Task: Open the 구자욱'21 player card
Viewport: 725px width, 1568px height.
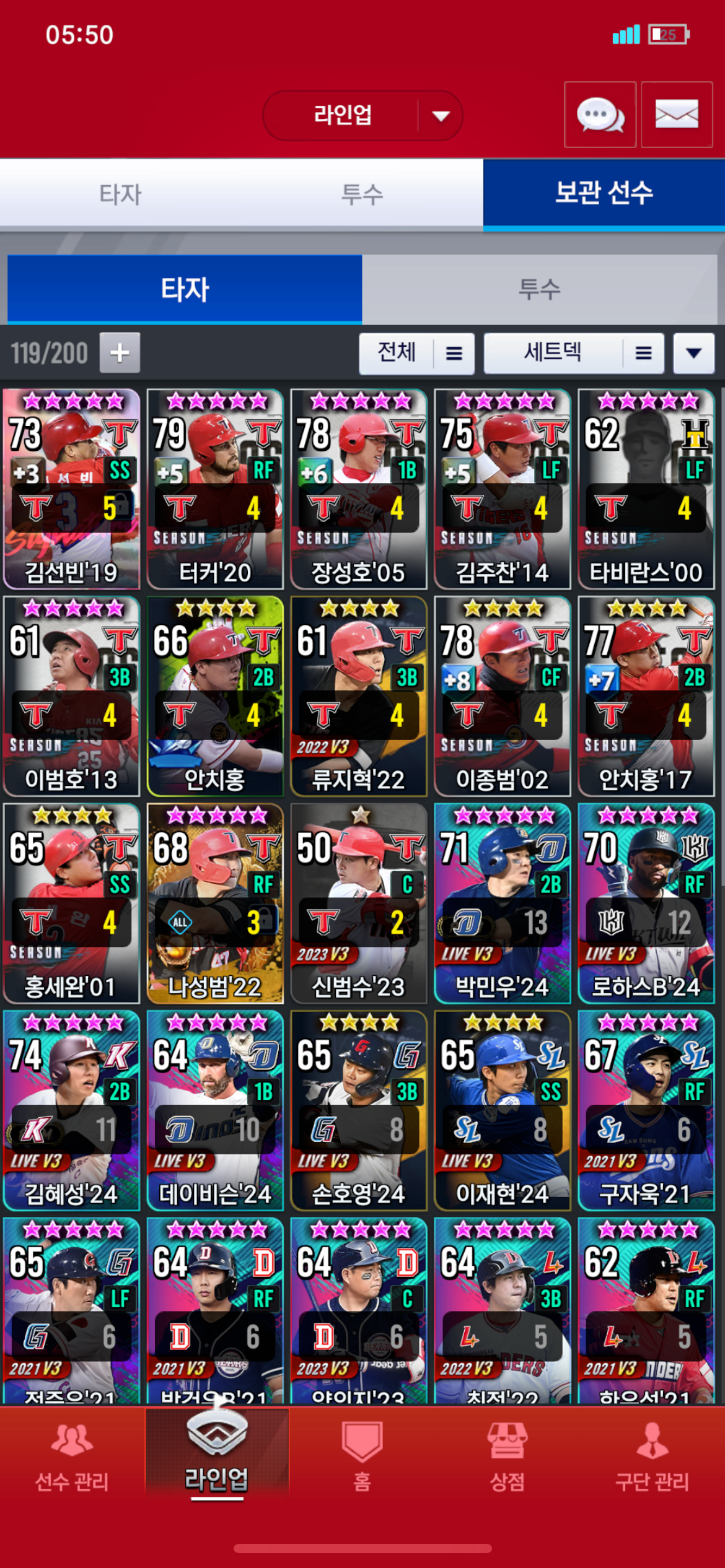Action: click(646, 1110)
